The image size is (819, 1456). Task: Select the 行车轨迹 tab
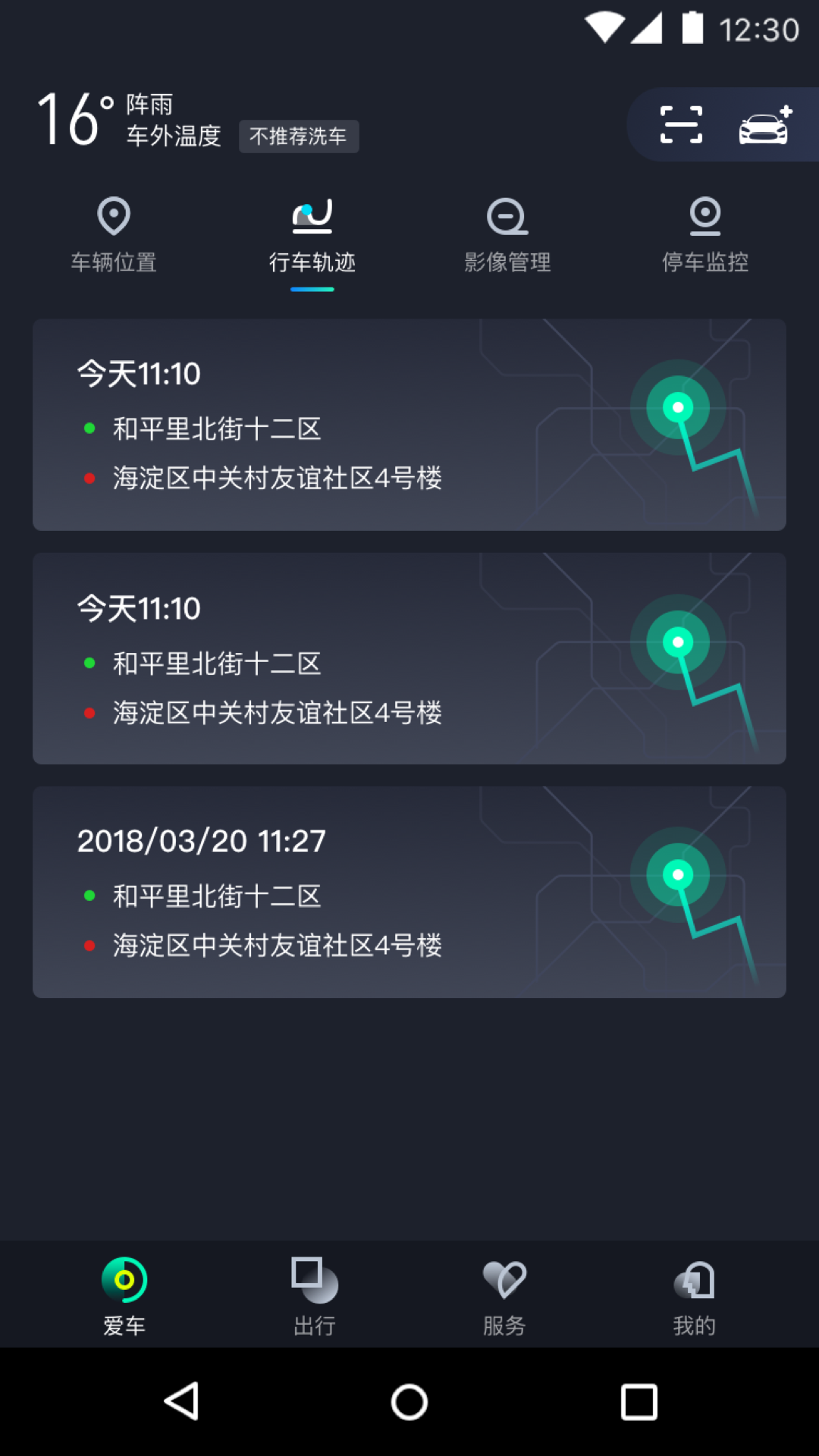coord(312,235)
